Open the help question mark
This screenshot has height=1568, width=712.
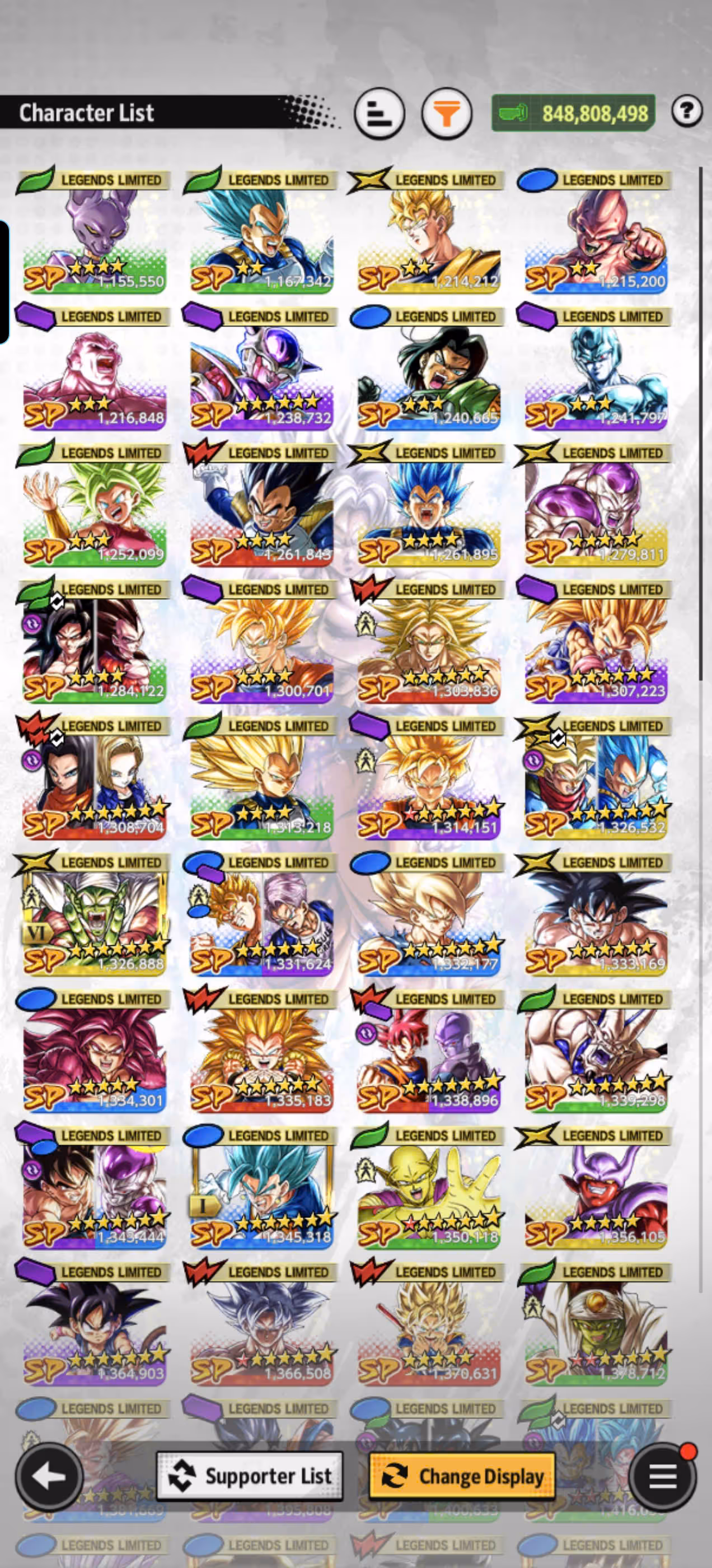pyautogui.click(x=686, y=111)
